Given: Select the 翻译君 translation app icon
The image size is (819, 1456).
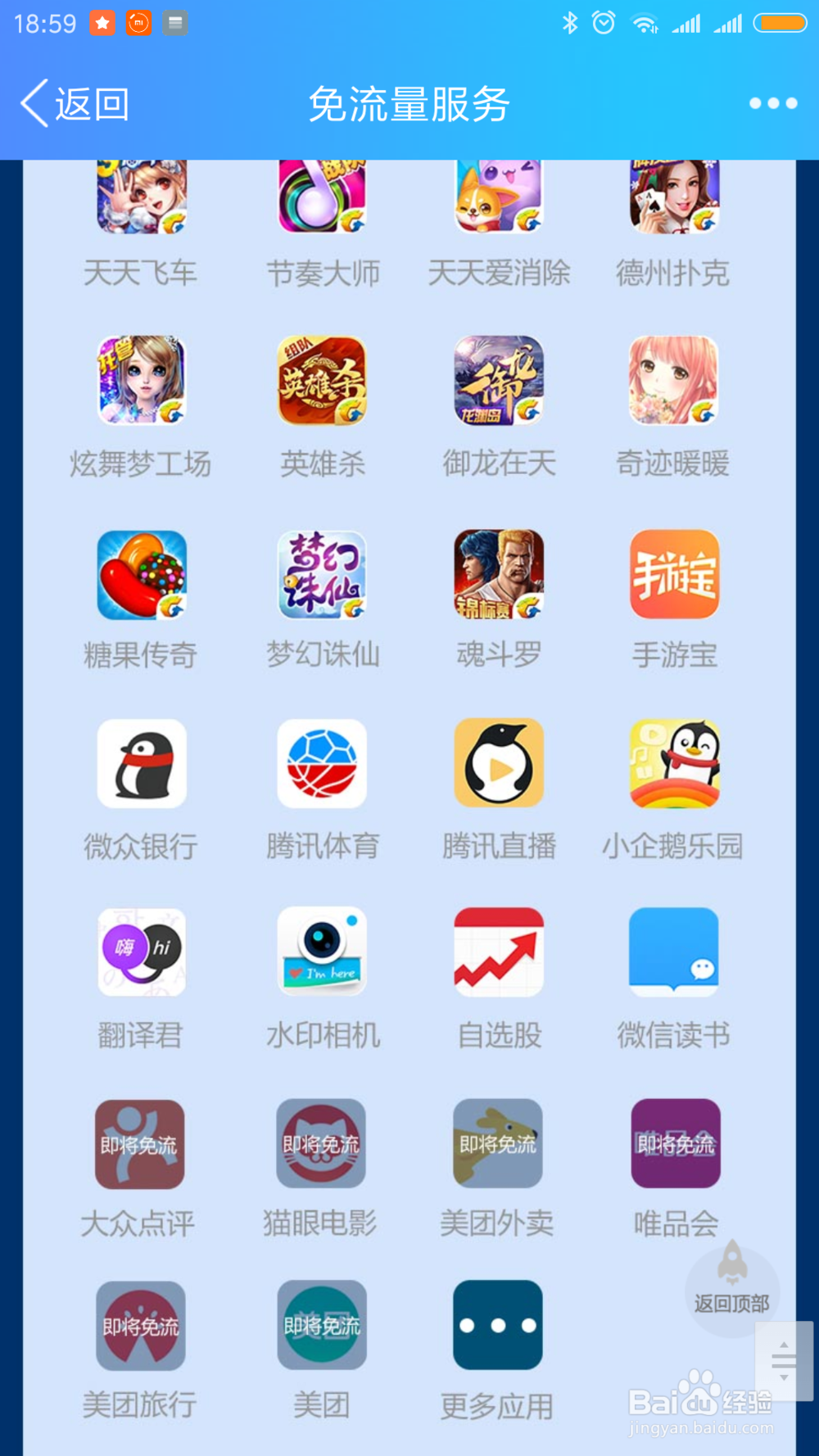Looking at the screenshot, I should 141,952.
